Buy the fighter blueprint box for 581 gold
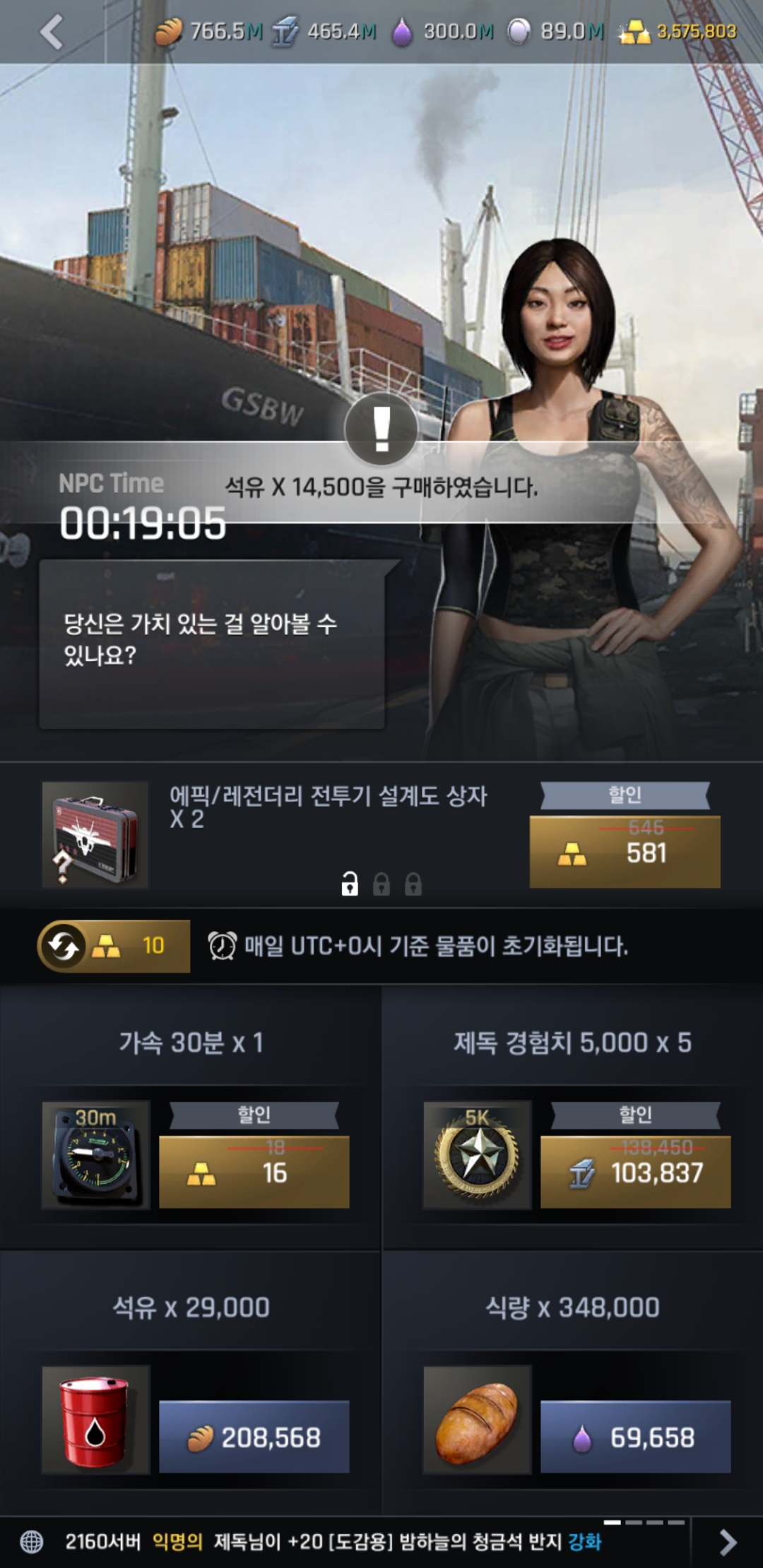 [625, 851]
